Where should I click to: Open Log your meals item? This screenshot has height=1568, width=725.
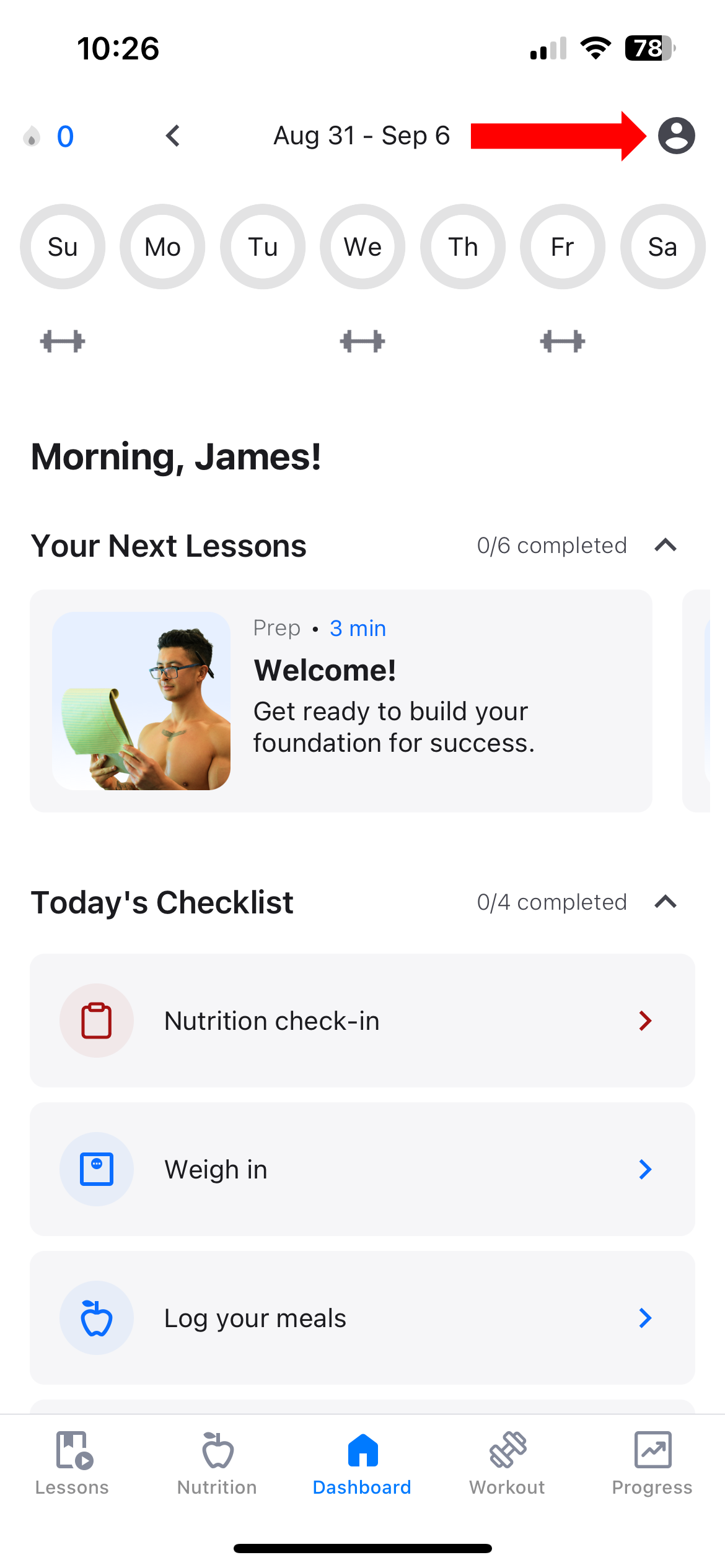pyautogui.click(x=362, y=1318)
